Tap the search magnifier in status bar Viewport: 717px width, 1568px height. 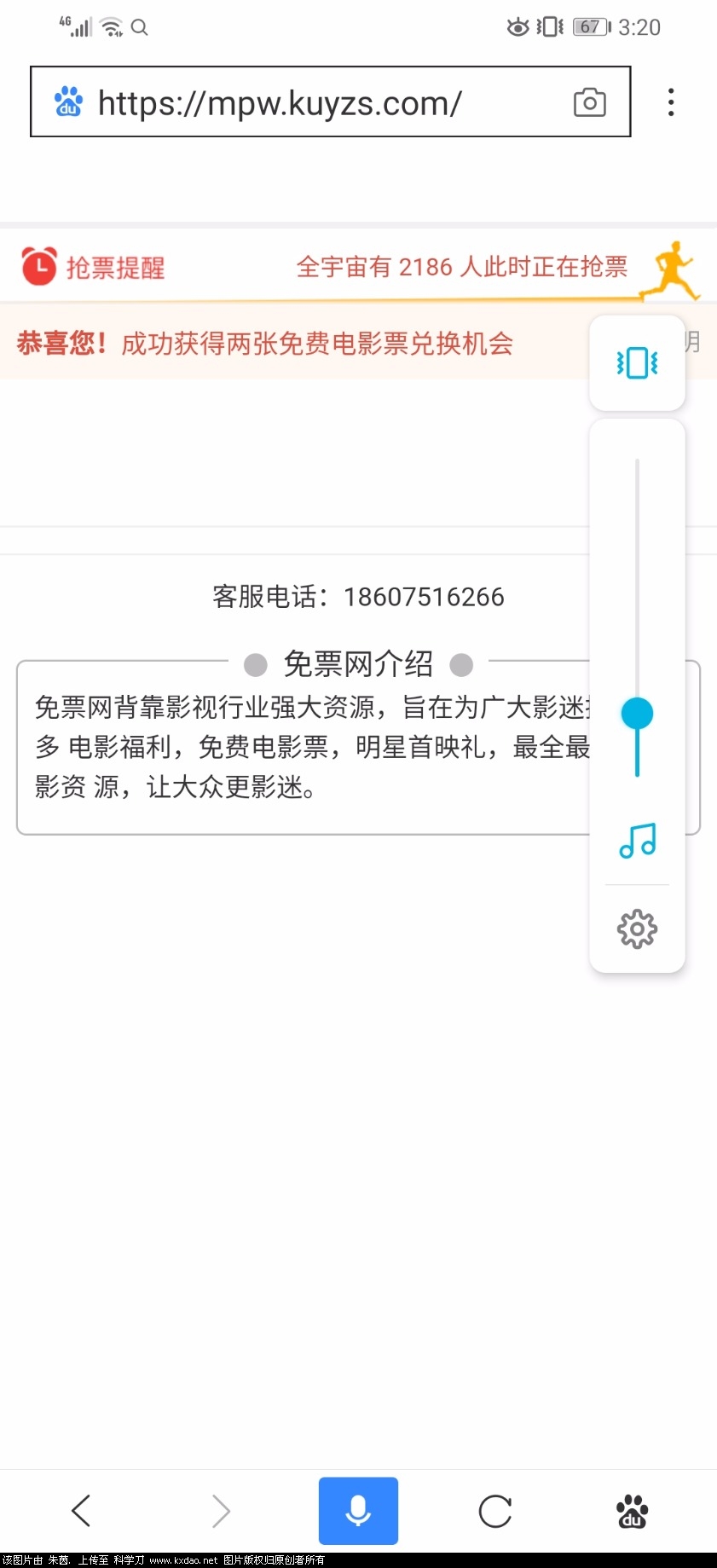(x=140, y=26)
